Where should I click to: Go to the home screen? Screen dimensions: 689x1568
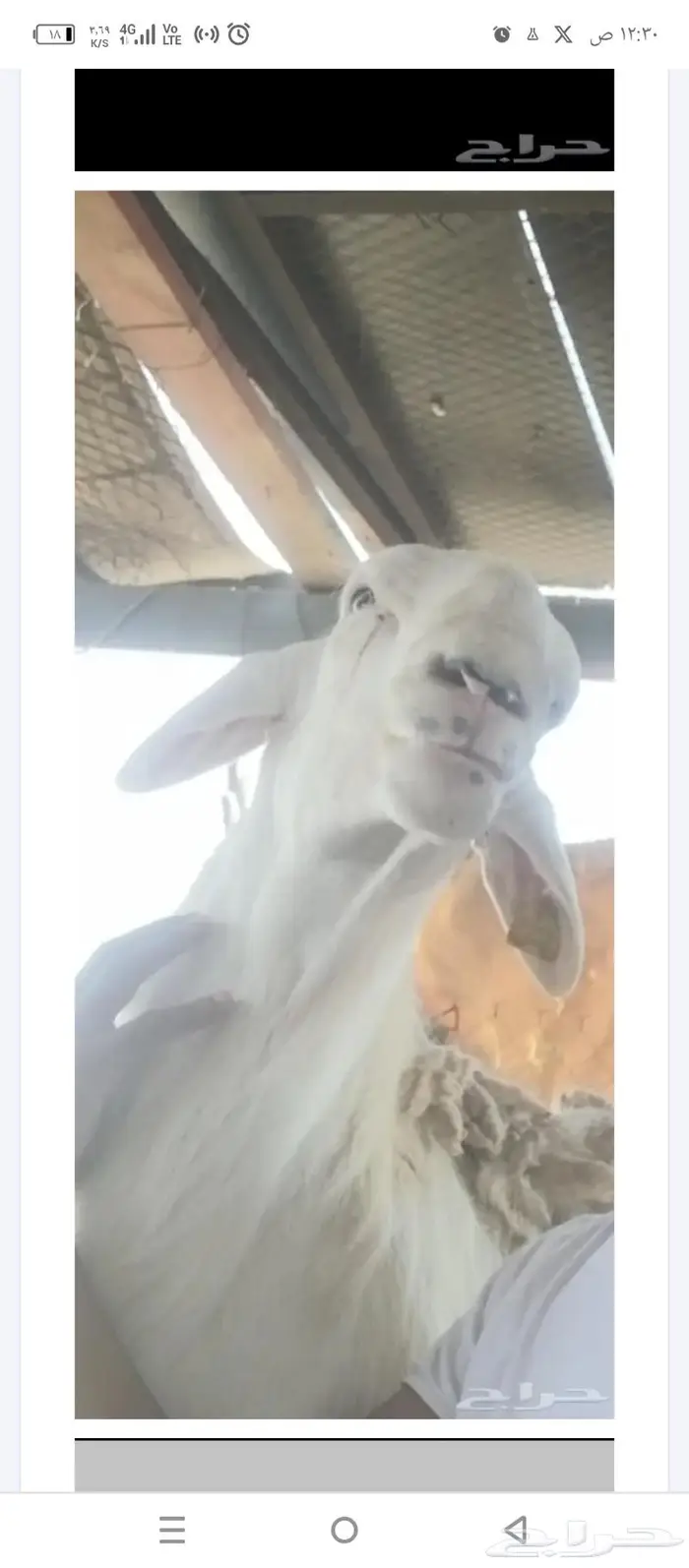344,1530
